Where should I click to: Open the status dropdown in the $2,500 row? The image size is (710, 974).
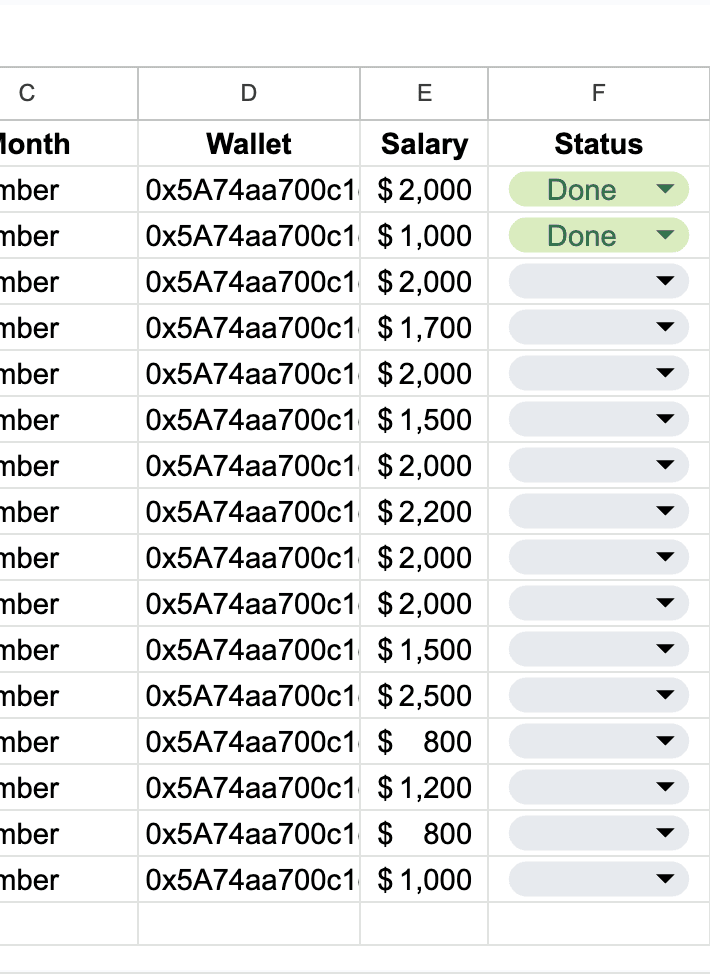click(x=599, y=695)
